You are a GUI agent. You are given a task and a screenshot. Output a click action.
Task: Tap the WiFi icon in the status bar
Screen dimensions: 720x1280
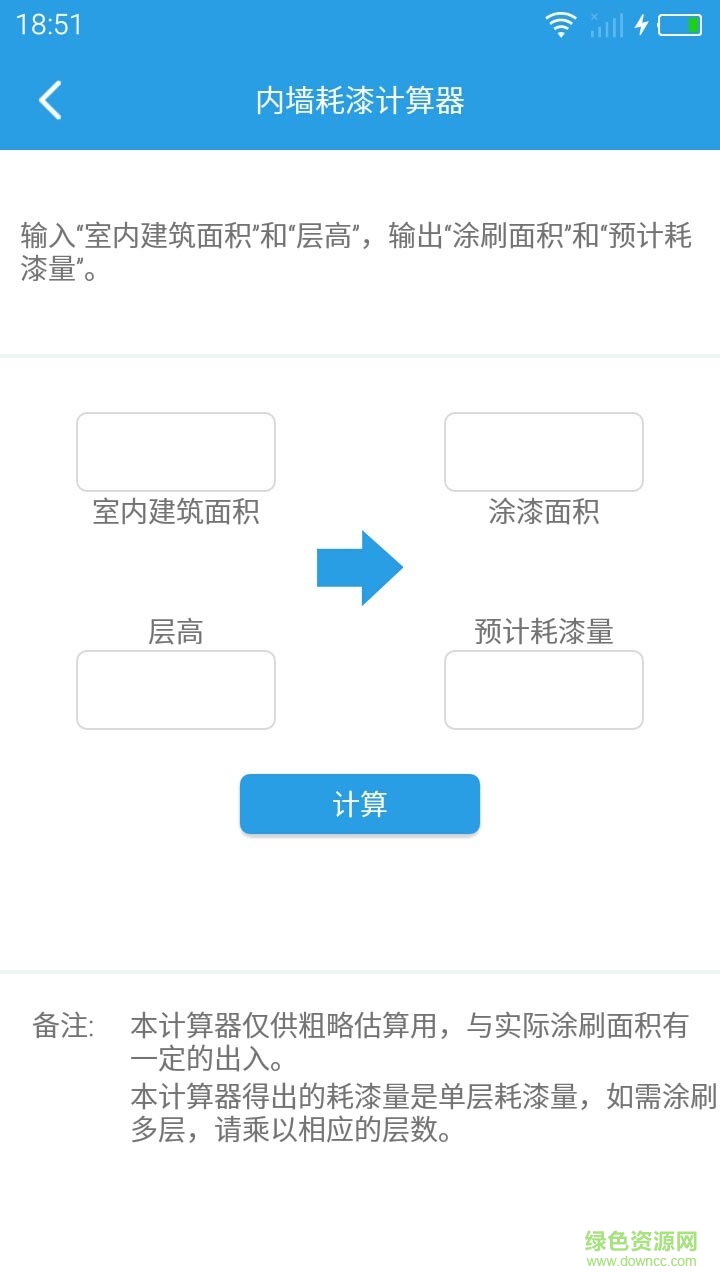[x=561, y=23]
